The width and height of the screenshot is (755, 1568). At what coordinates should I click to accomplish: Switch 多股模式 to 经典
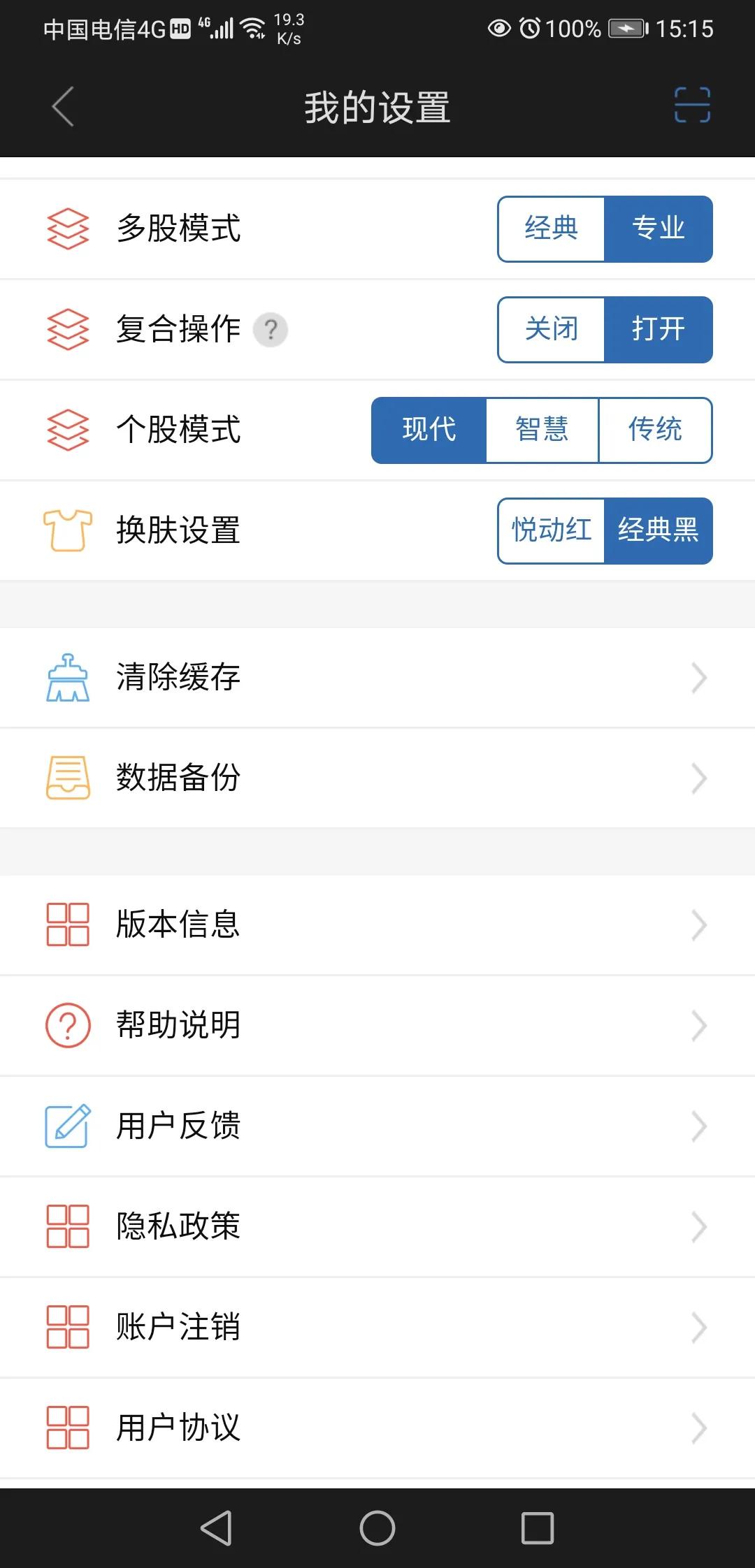pos(550,229)
